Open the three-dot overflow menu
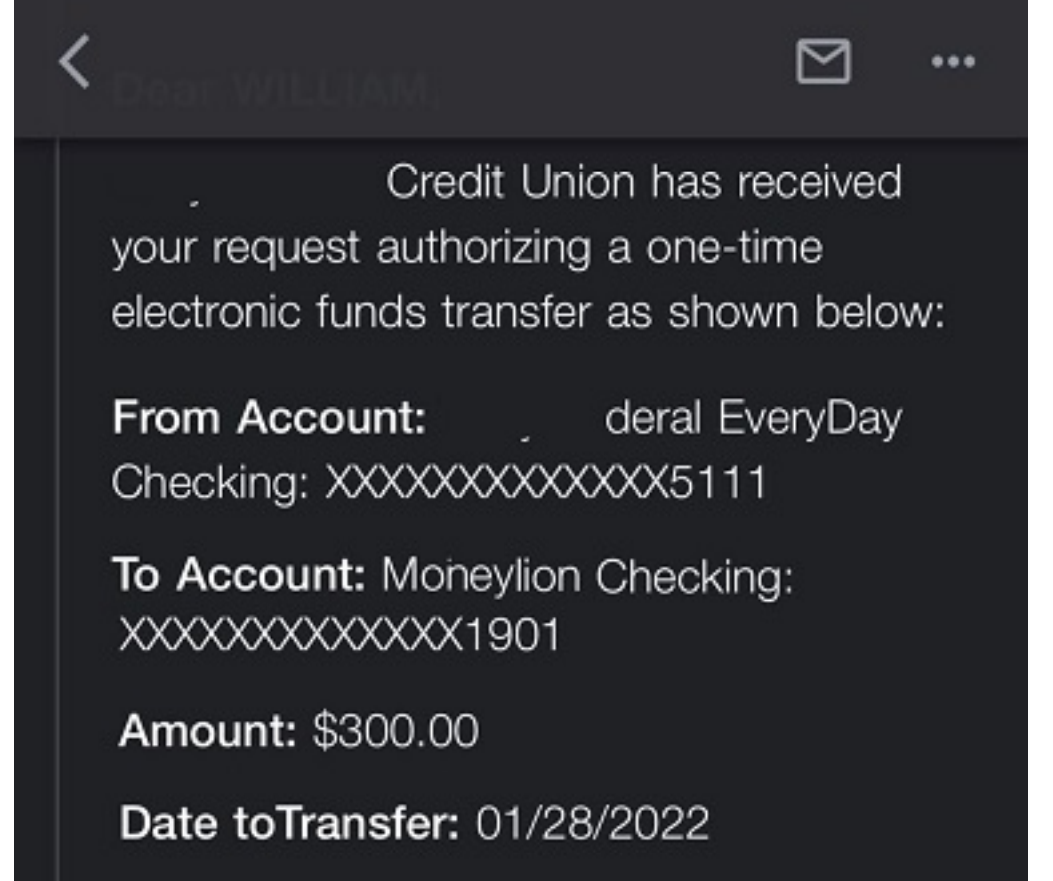The height and width of the screenshot is (881, 1053). pos(952,63)
